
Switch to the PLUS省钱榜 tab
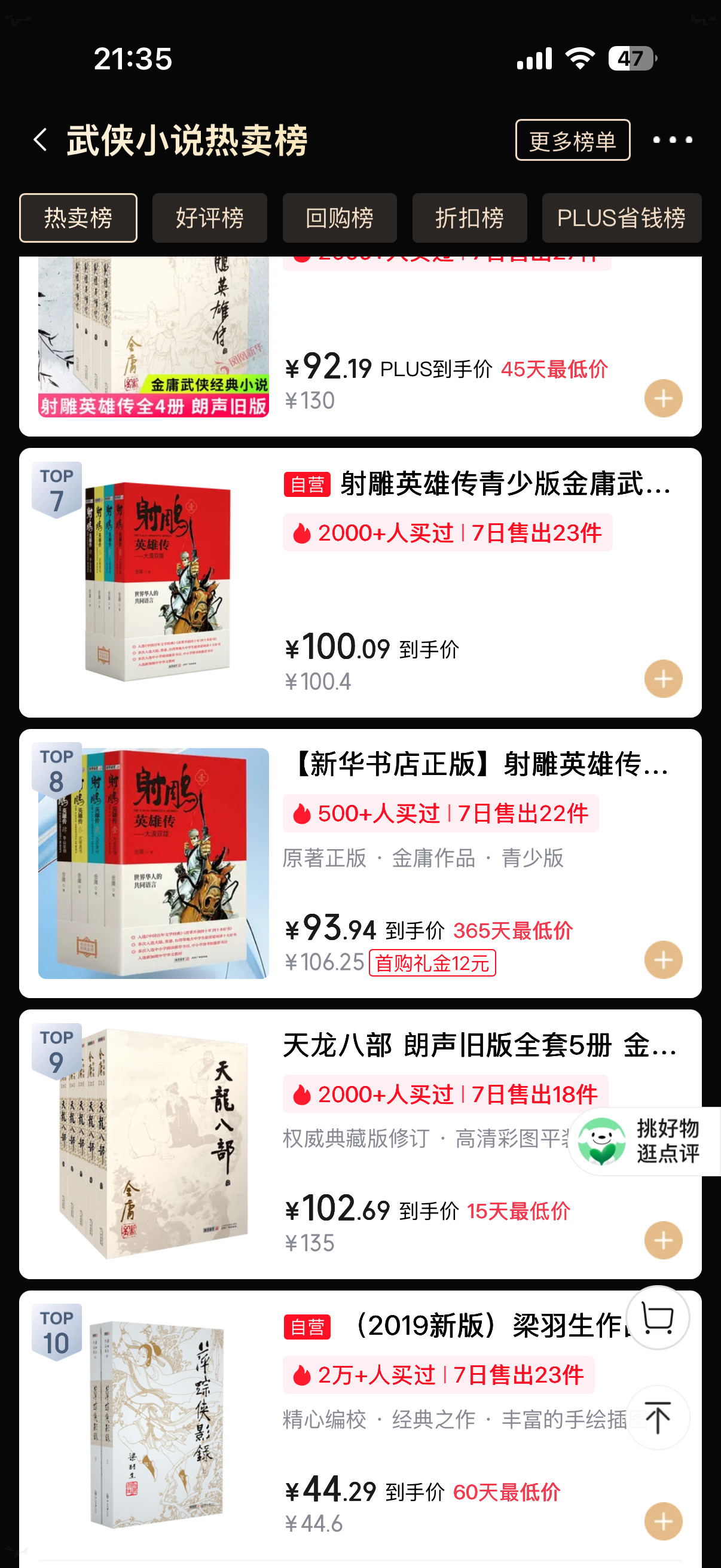[621, 218]
